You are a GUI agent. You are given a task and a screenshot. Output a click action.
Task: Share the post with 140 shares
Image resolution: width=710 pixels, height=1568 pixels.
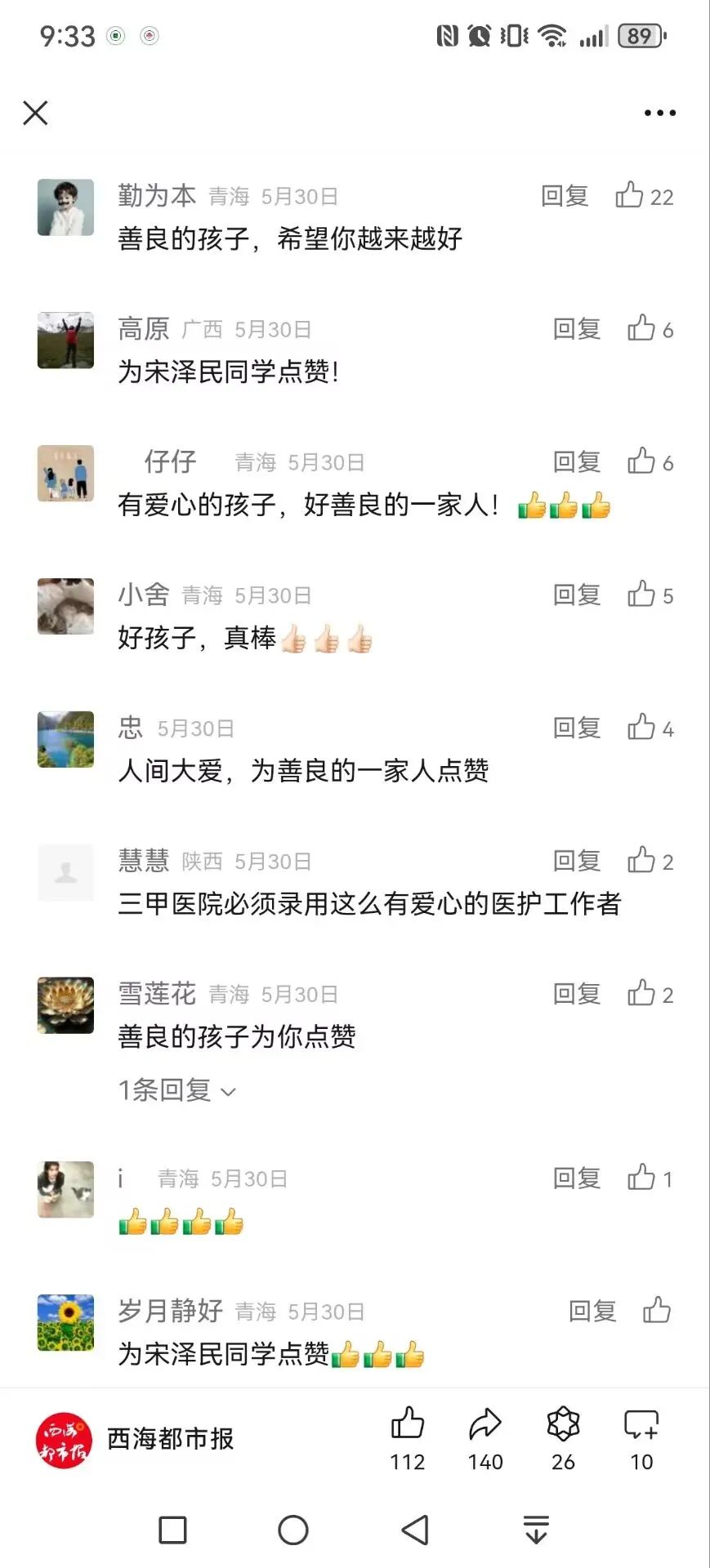coord(485,1425)
